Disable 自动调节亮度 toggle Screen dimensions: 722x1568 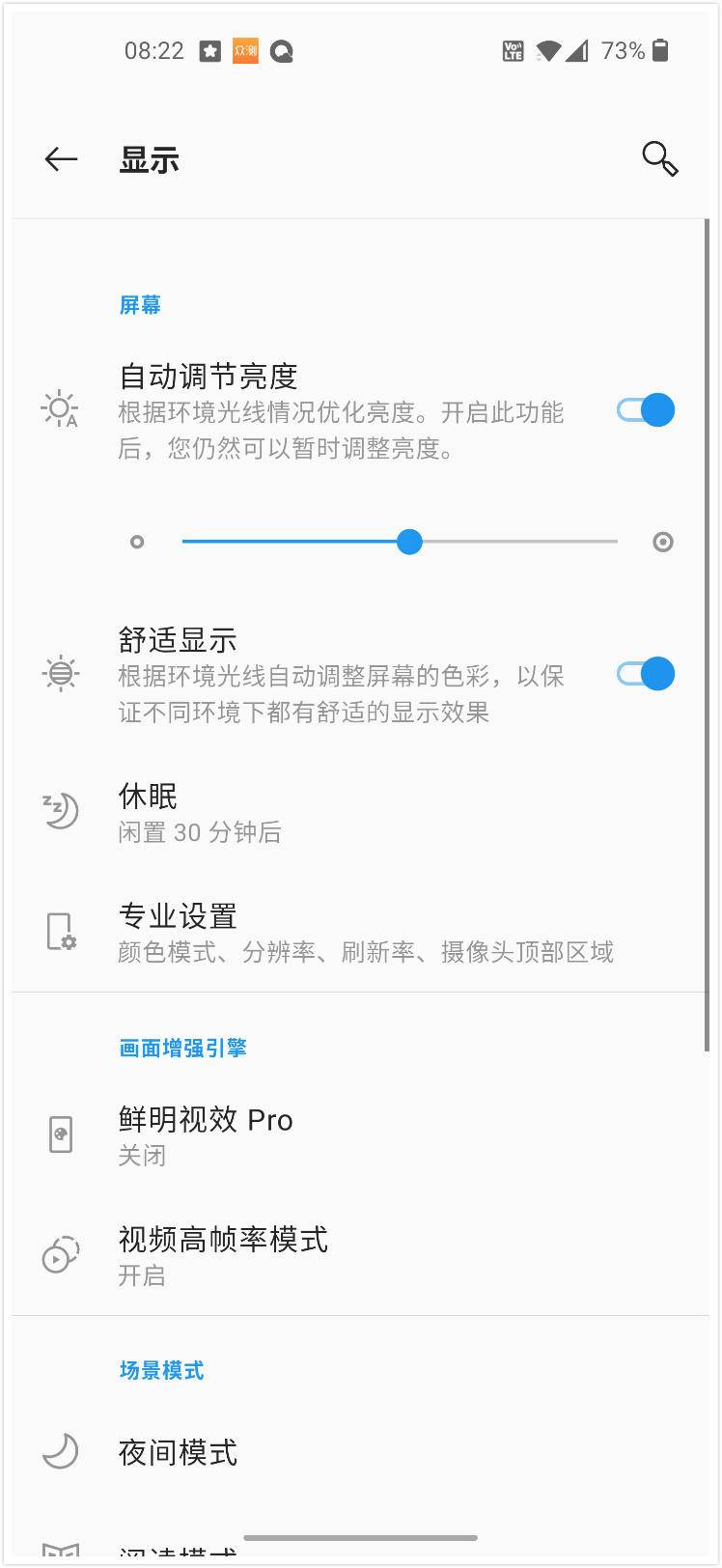[x=645, y=409]
